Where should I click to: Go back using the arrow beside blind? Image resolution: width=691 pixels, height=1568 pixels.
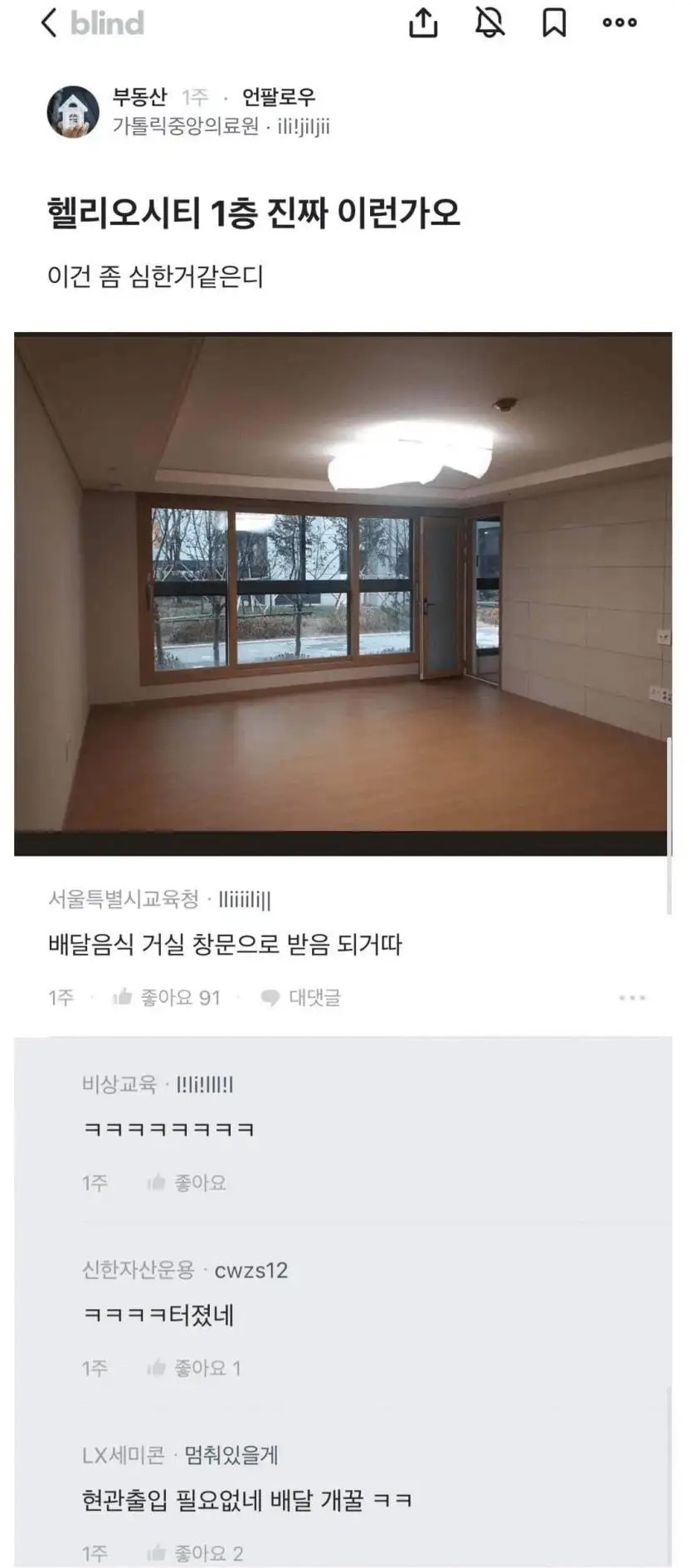tap(49, 22)
